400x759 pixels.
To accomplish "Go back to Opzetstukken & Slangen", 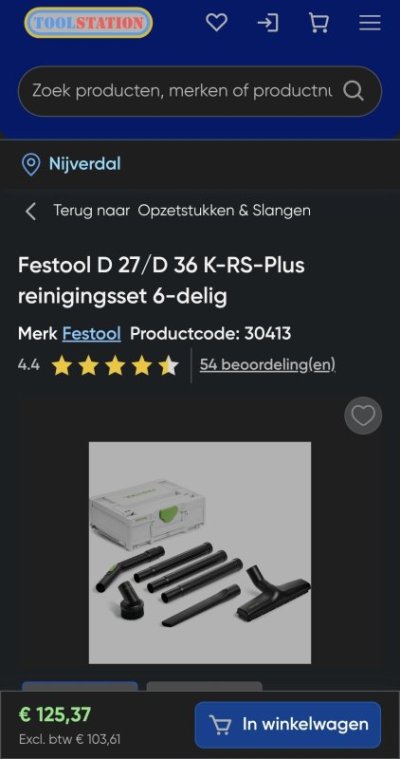I will click(168, 211).
